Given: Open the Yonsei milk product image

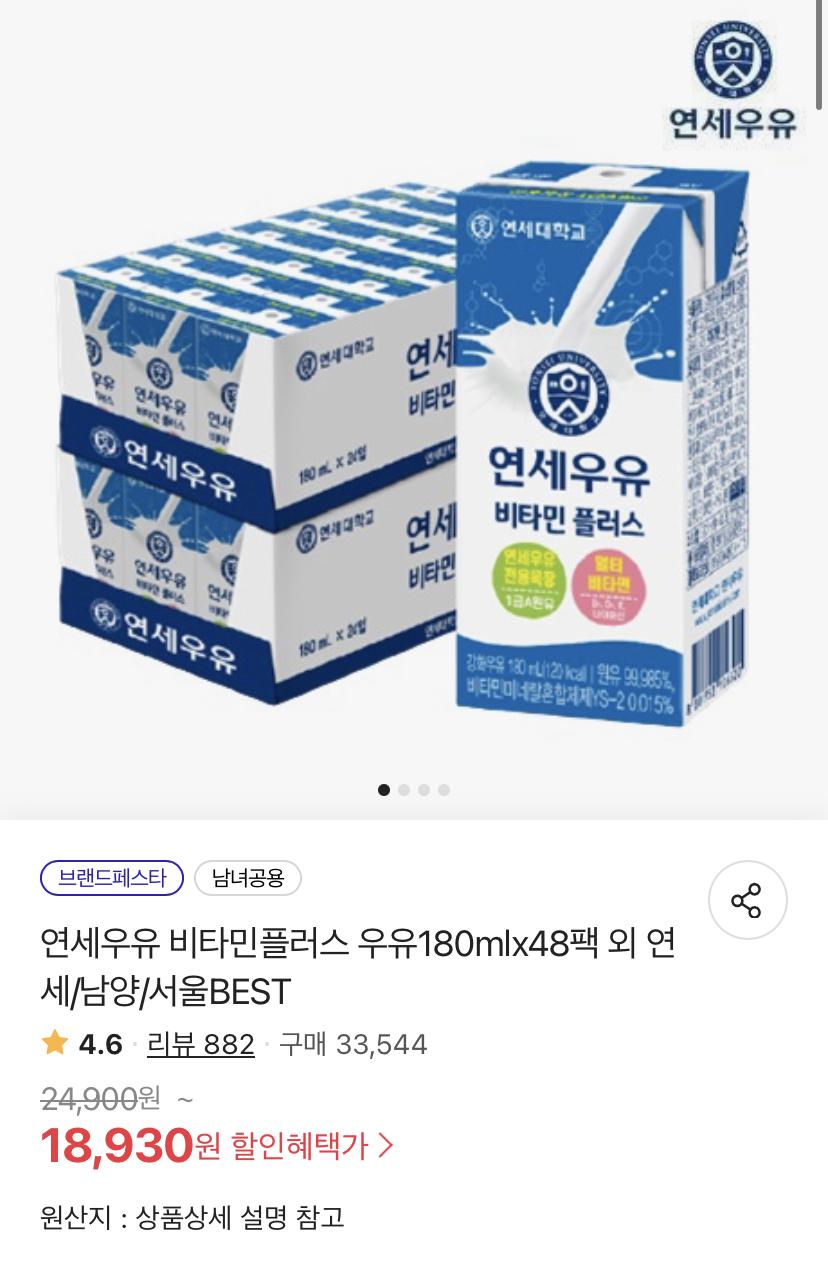Looking at the screenshot, I should tap(414, 420).
